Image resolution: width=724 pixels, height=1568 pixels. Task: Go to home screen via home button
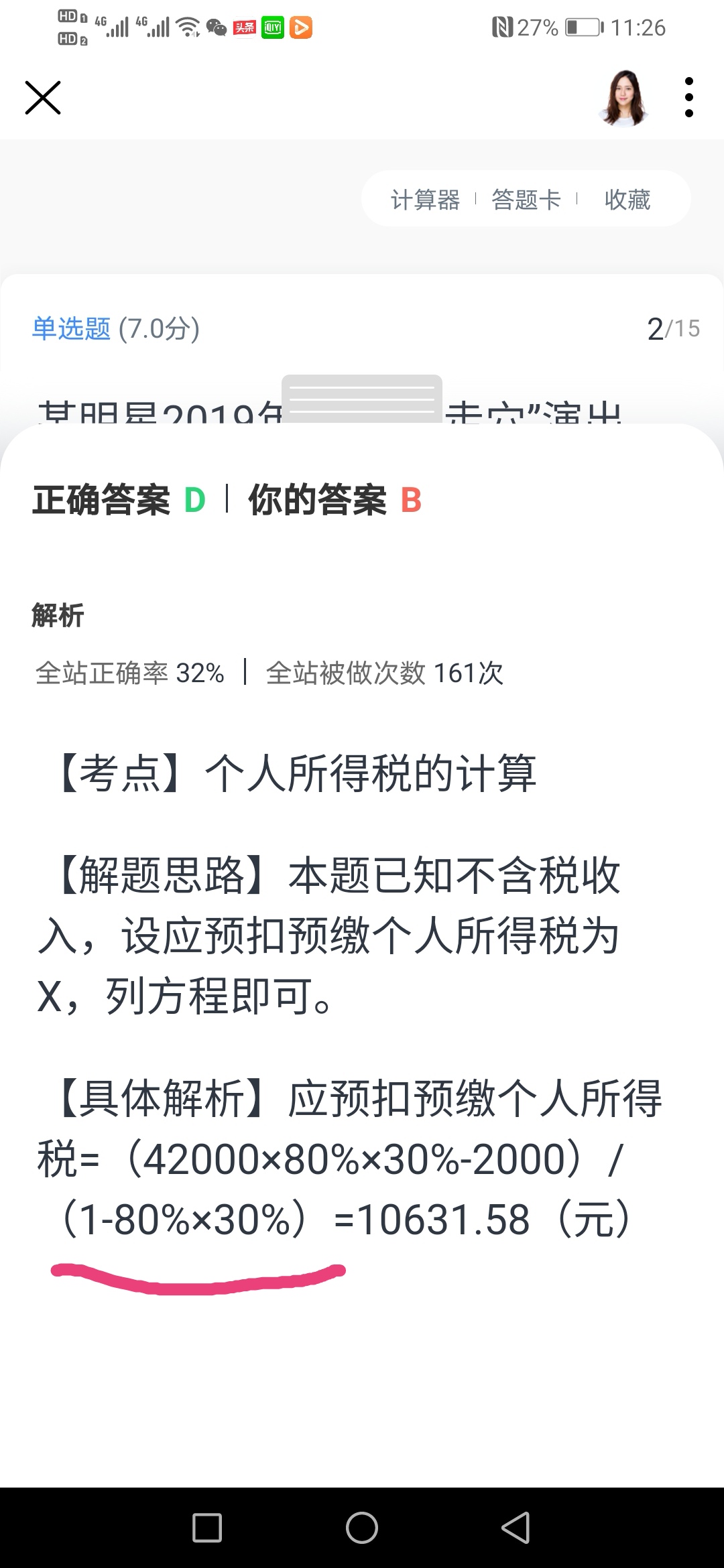coord(362,1528)
